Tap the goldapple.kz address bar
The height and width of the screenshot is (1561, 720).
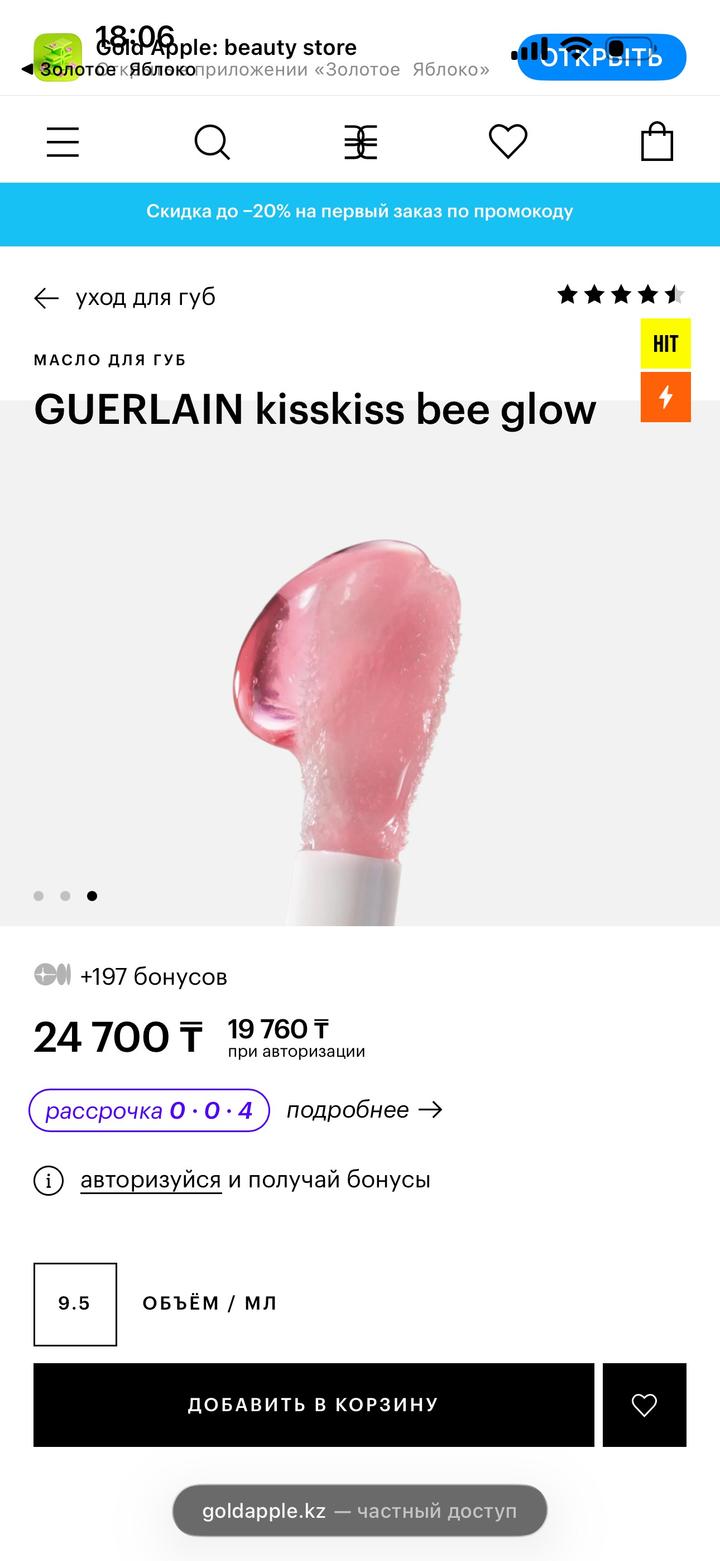pyautogui.click(x=360, y=1510)
